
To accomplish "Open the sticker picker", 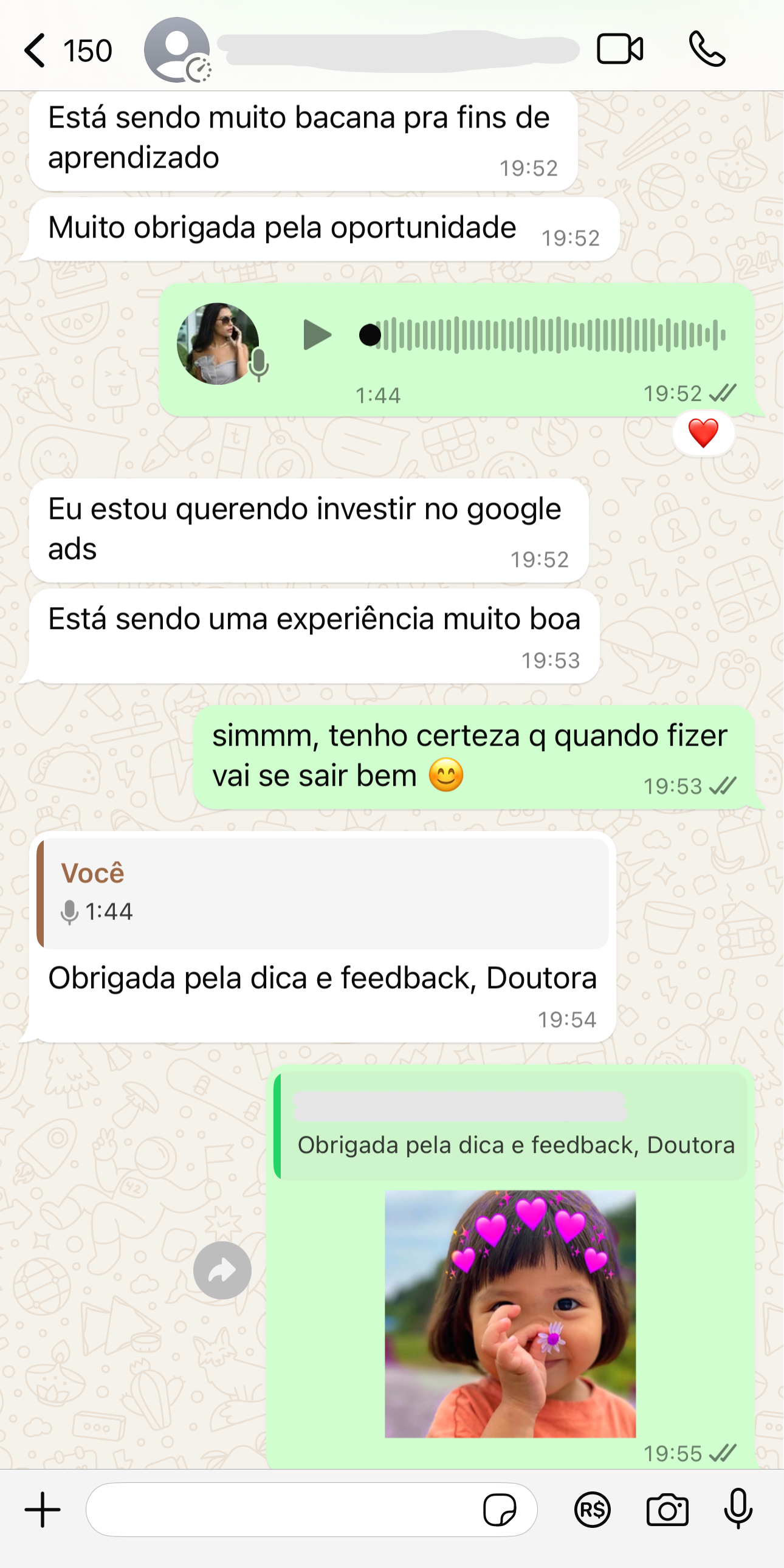I will [x=500, y=1510].
